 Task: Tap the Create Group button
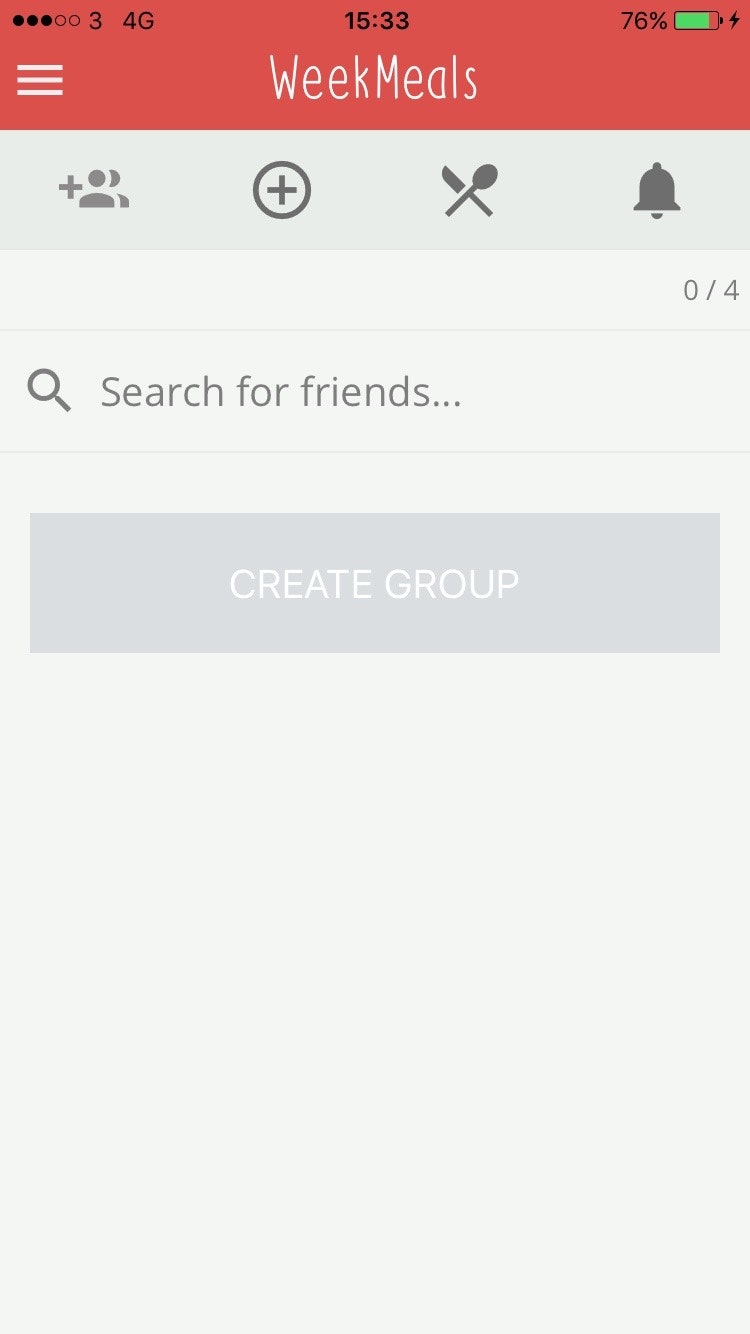375,583
